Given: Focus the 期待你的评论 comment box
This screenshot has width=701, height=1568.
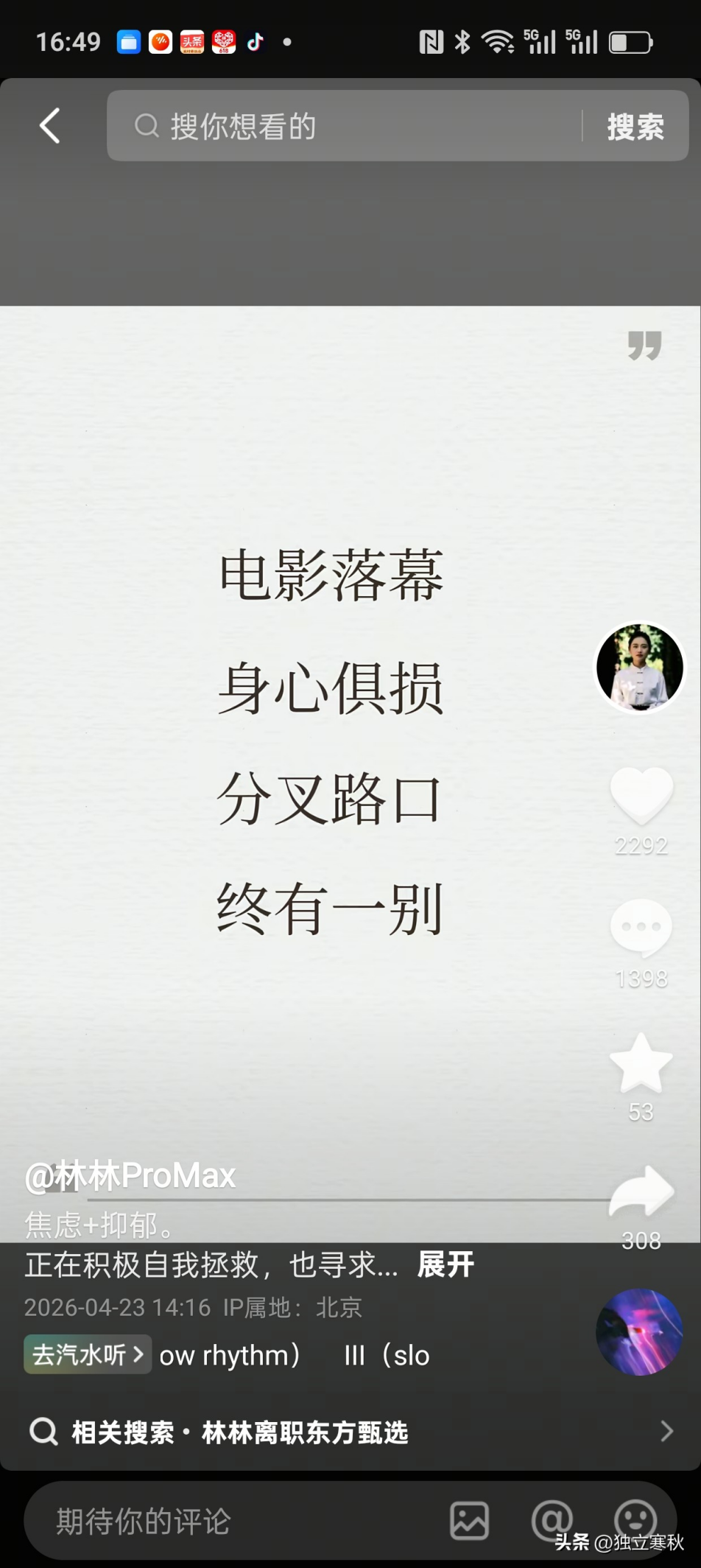Looking at the screenshot, I should 221,1521.
